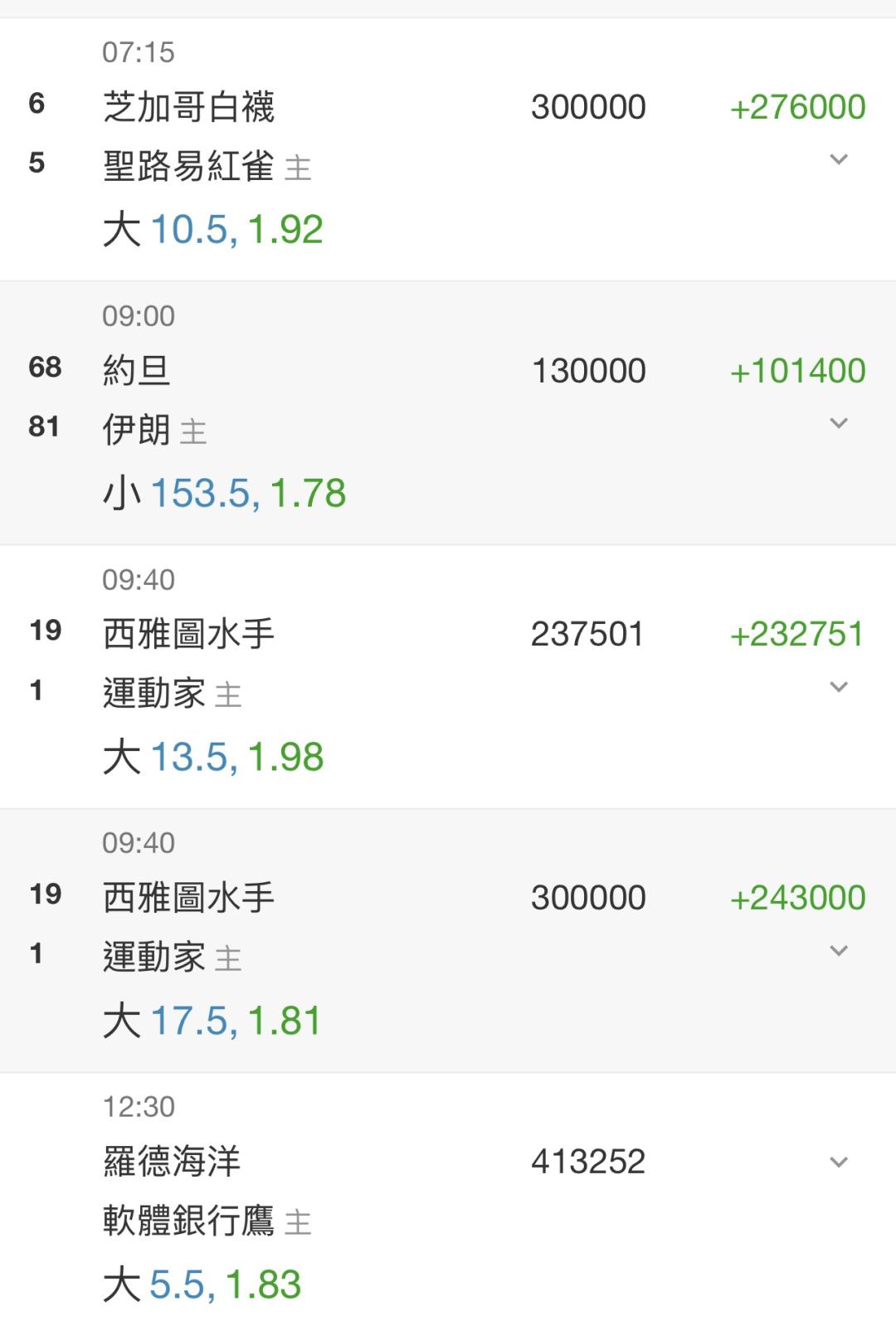This screenshot has width=896, height=1326.
Task: Expand chevron for 西雅圖水手 大 13.5 bet
Action: [x=839, y=687]
